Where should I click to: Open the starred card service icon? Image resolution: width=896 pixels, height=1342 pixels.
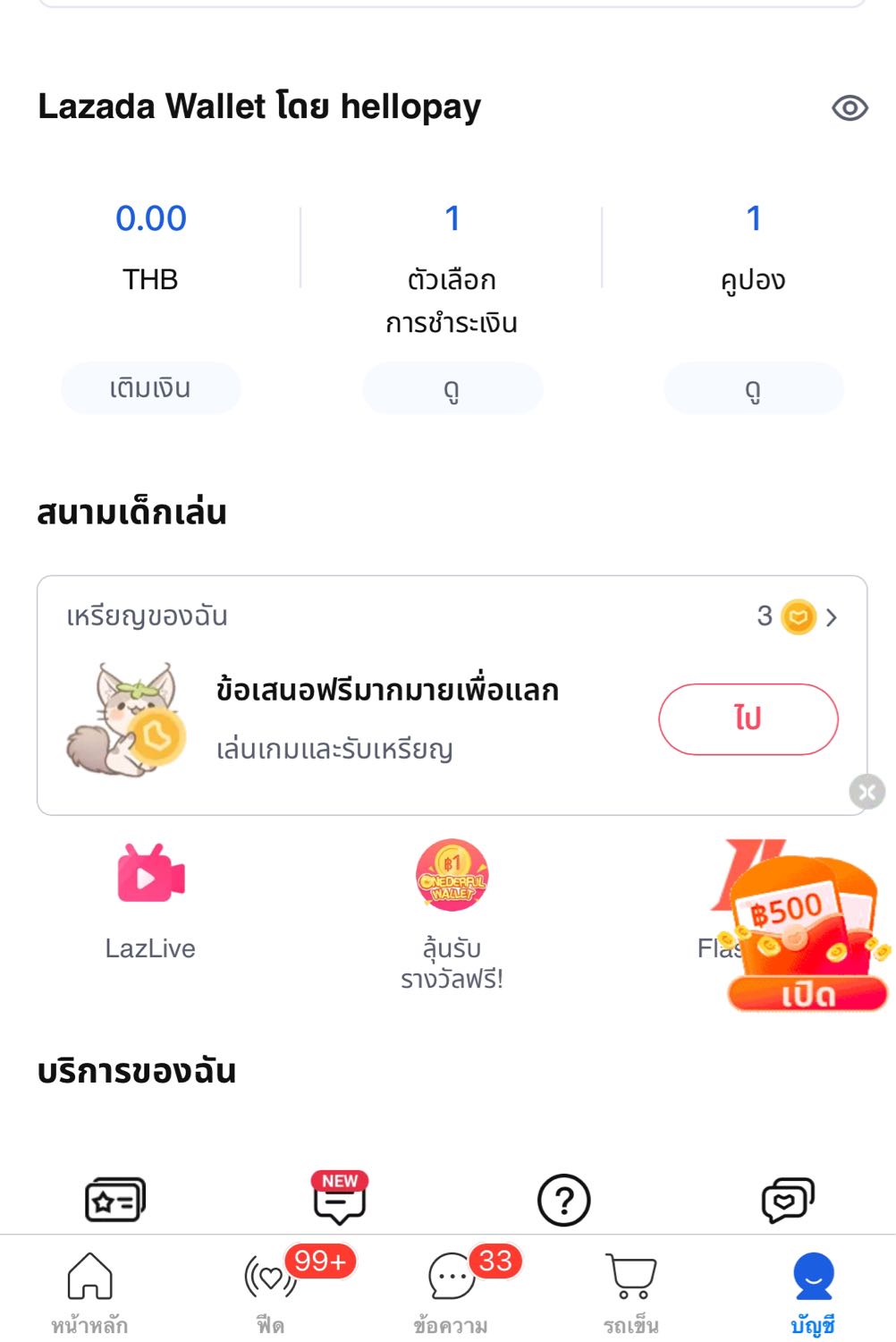click(114, 1200)
